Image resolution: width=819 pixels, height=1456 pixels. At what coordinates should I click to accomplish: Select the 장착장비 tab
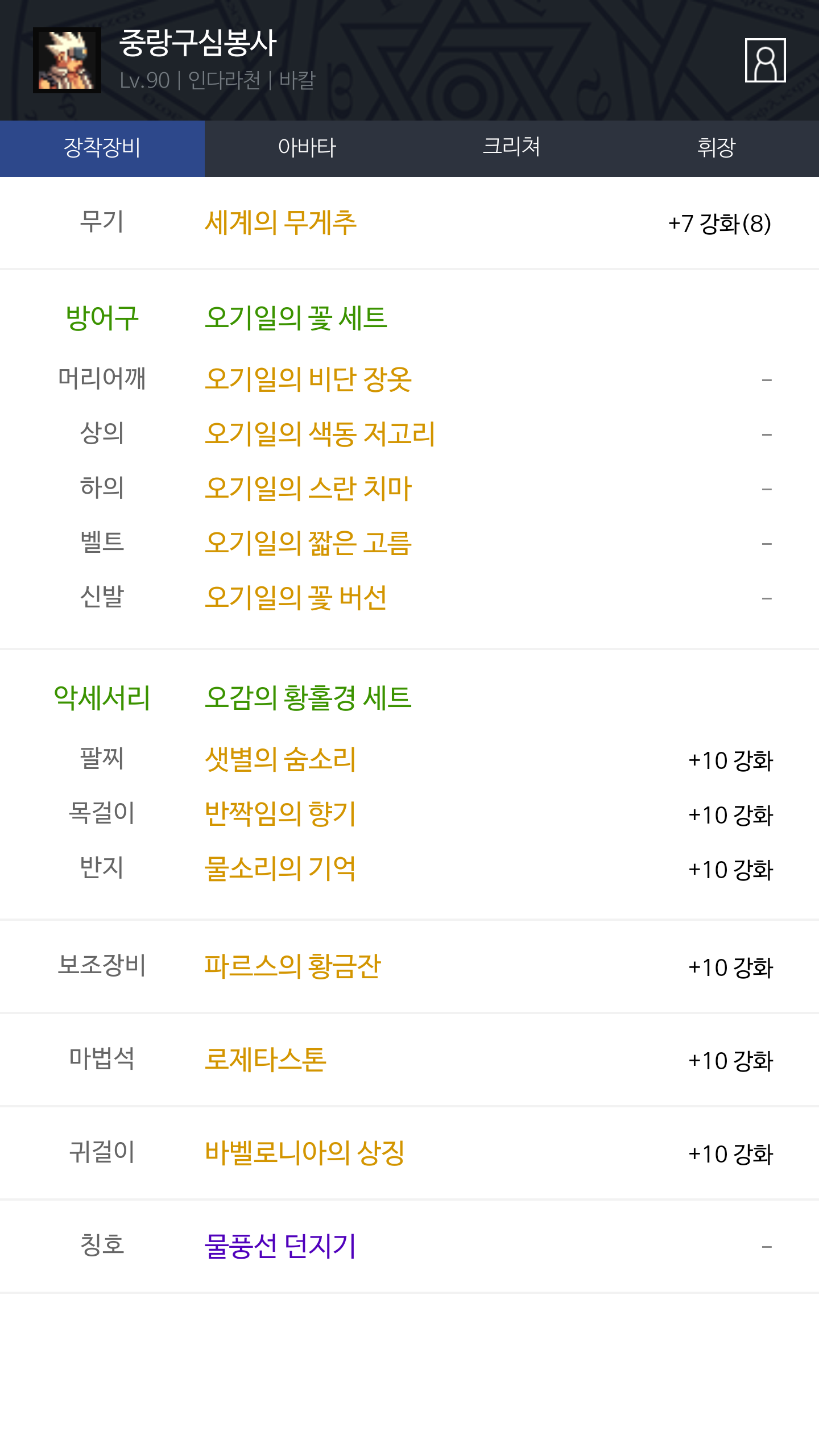click(102, 148)
